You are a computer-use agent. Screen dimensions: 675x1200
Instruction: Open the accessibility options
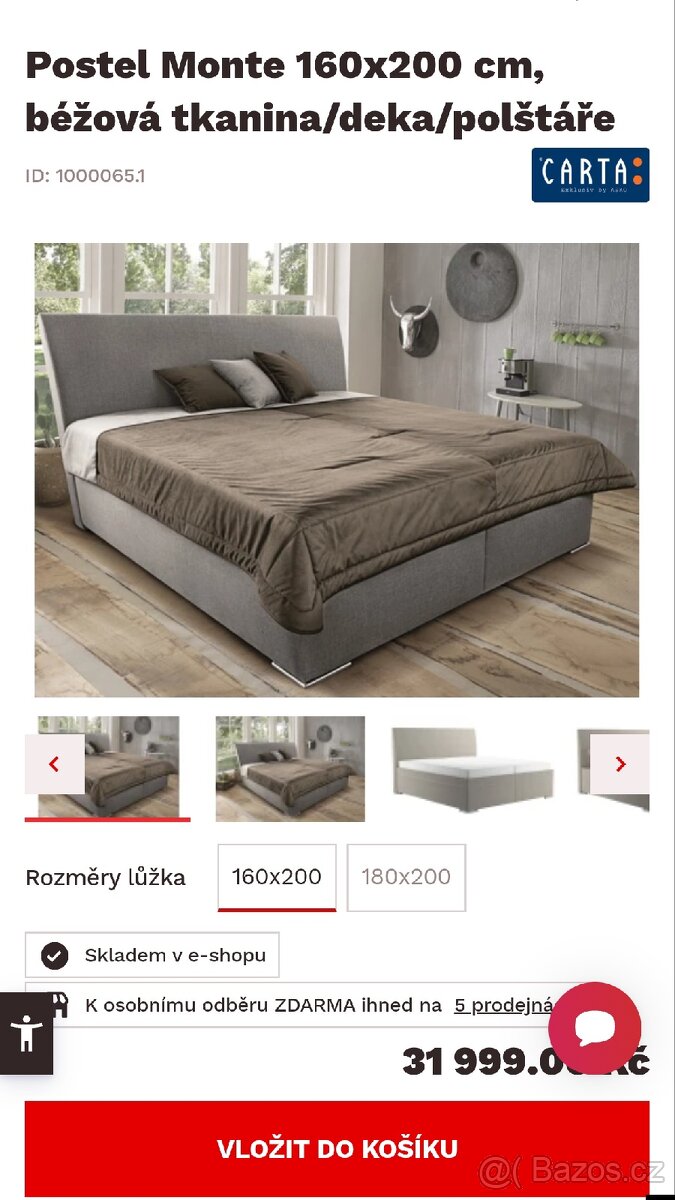pyautogui.click(x=26, y=1033)
